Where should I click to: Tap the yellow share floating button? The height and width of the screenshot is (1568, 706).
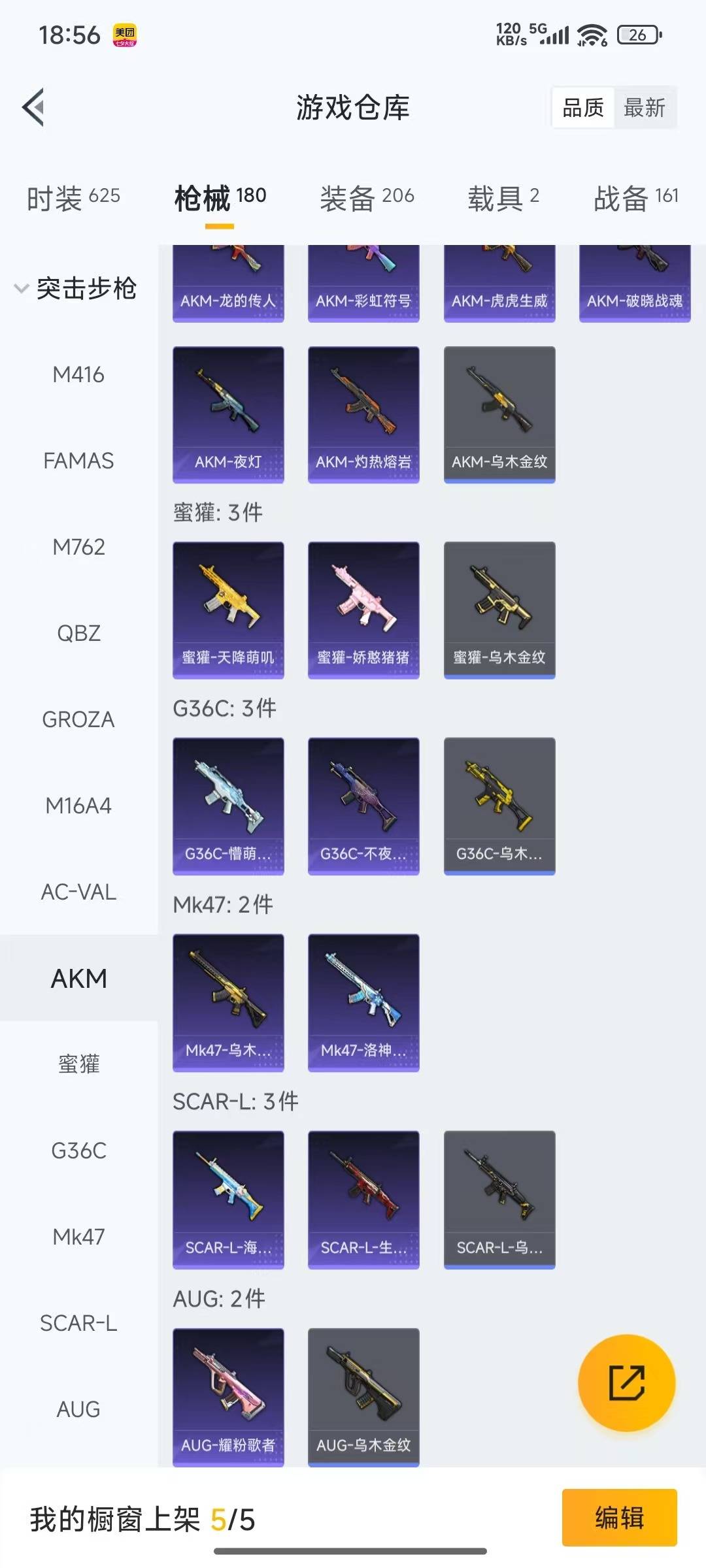click(626, 1382)
